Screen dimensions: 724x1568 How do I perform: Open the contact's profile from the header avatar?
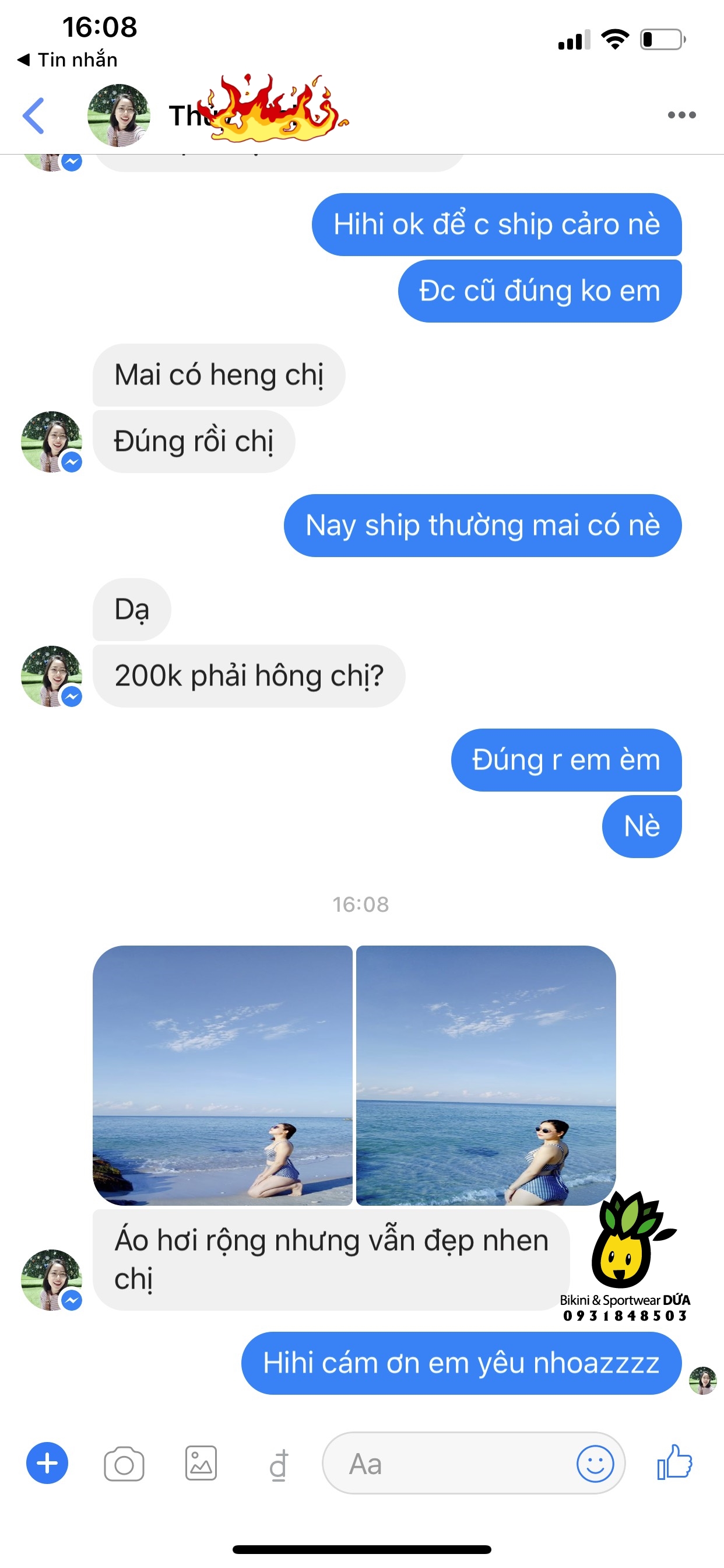point(119,115)
